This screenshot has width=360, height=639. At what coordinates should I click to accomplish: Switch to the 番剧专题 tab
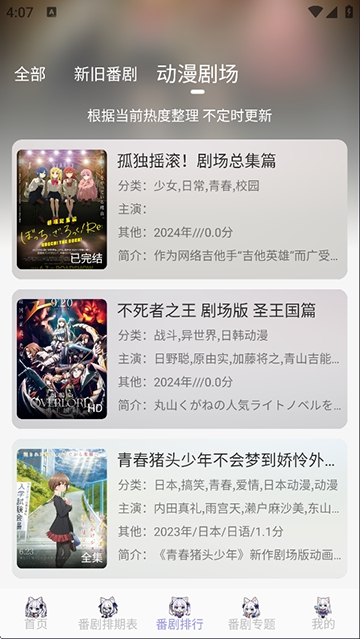point(252,613)
